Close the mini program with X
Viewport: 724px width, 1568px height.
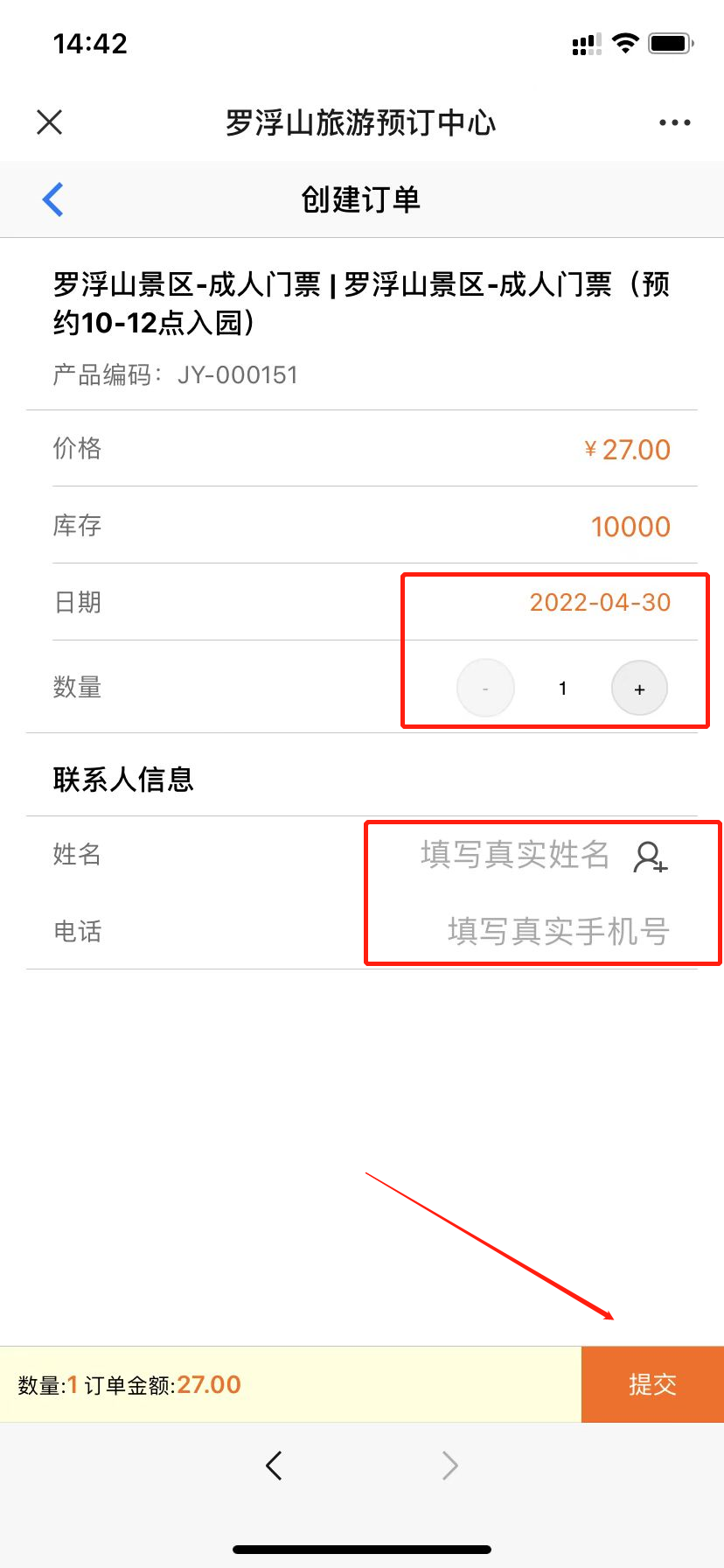point(50,122)
